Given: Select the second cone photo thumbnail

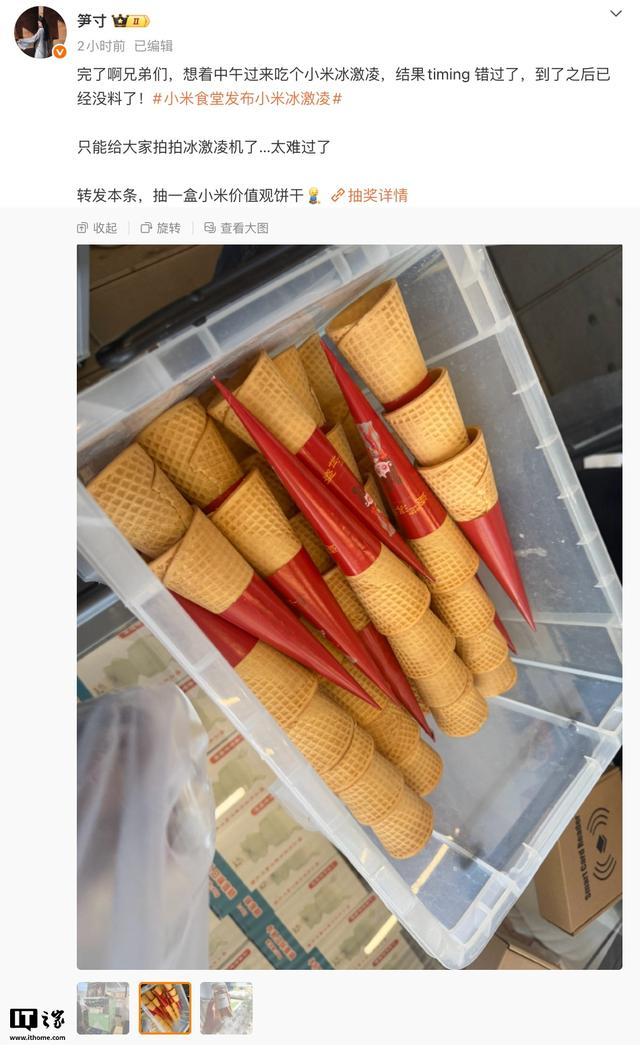Looking at the screenshot, I should click(165, 1007).
